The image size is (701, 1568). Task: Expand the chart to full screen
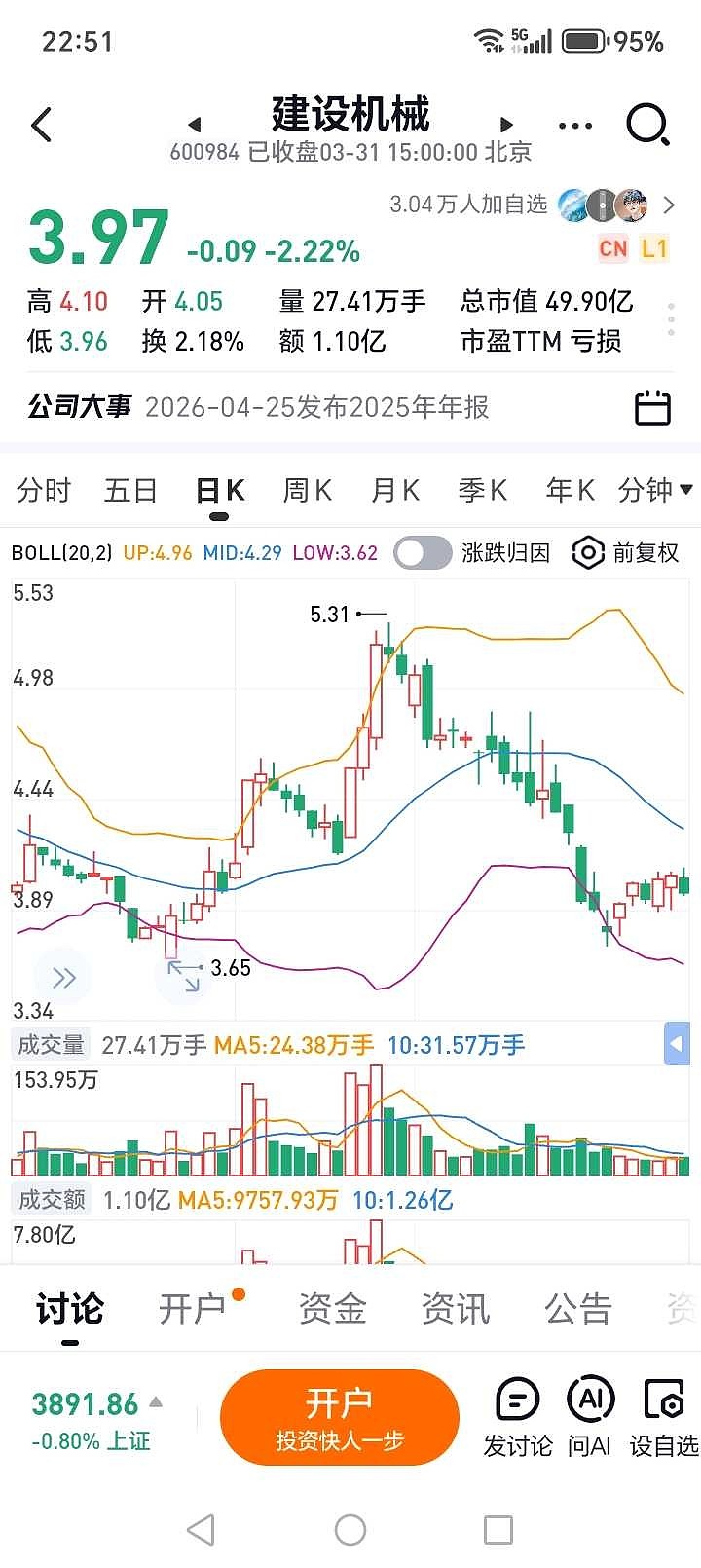pos(183,976)
